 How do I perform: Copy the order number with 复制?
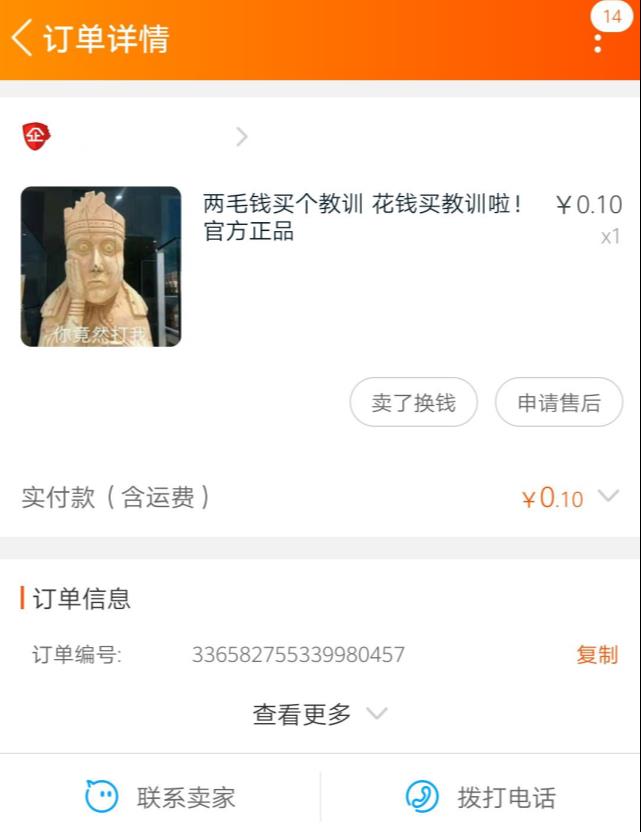coord(597,655)
